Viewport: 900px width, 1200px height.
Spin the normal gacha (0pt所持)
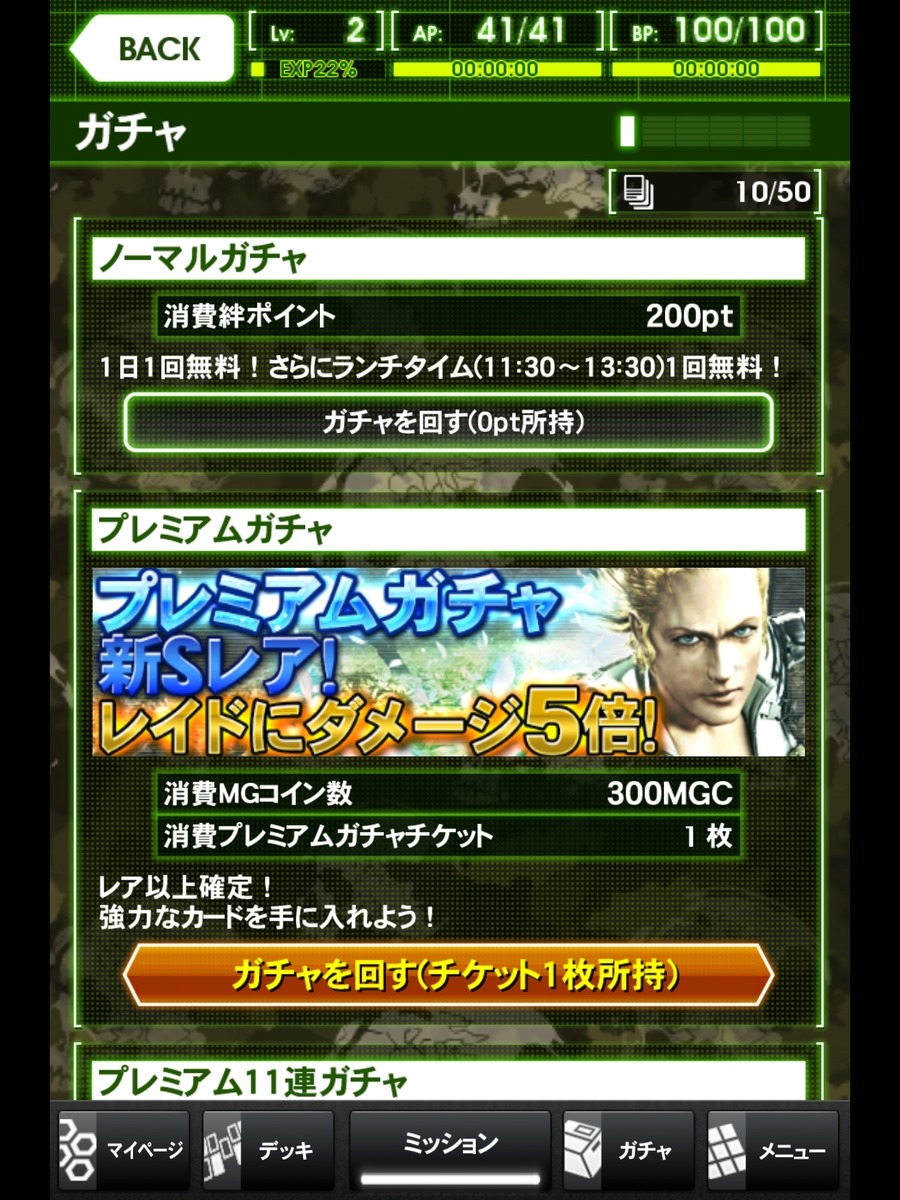pyautogui.click(x=449, y=422)
